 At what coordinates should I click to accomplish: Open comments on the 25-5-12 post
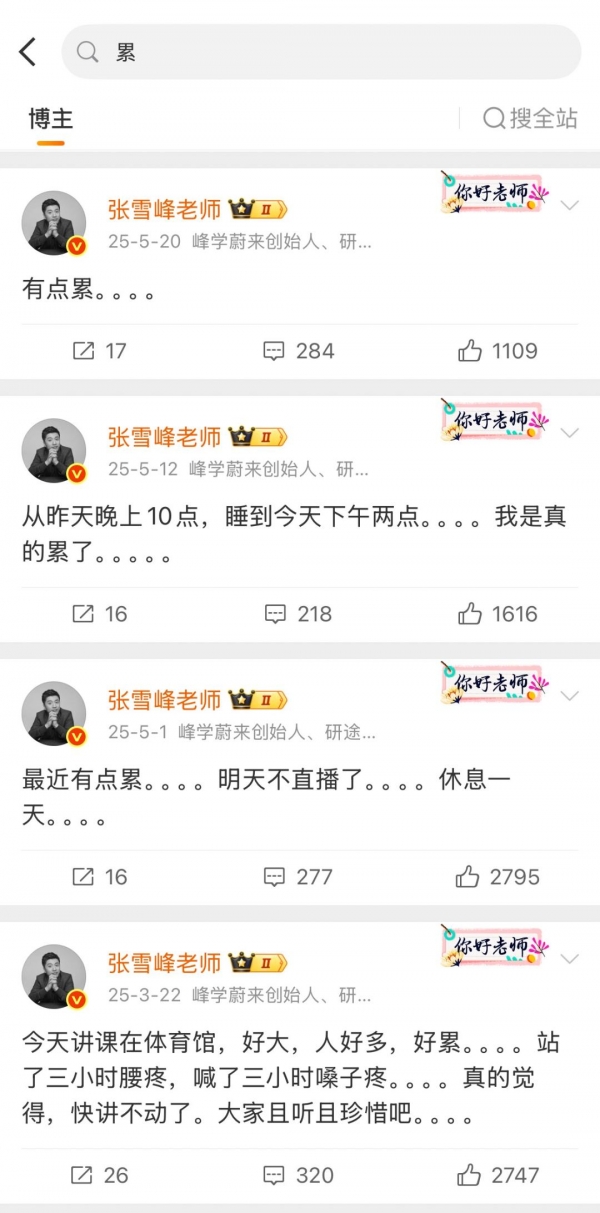point(297,614)
